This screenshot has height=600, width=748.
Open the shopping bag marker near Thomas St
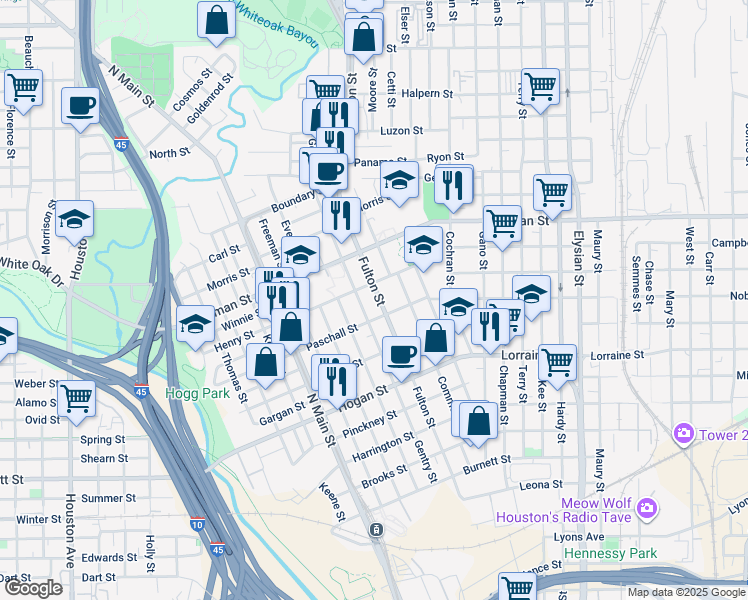[265, 362]
